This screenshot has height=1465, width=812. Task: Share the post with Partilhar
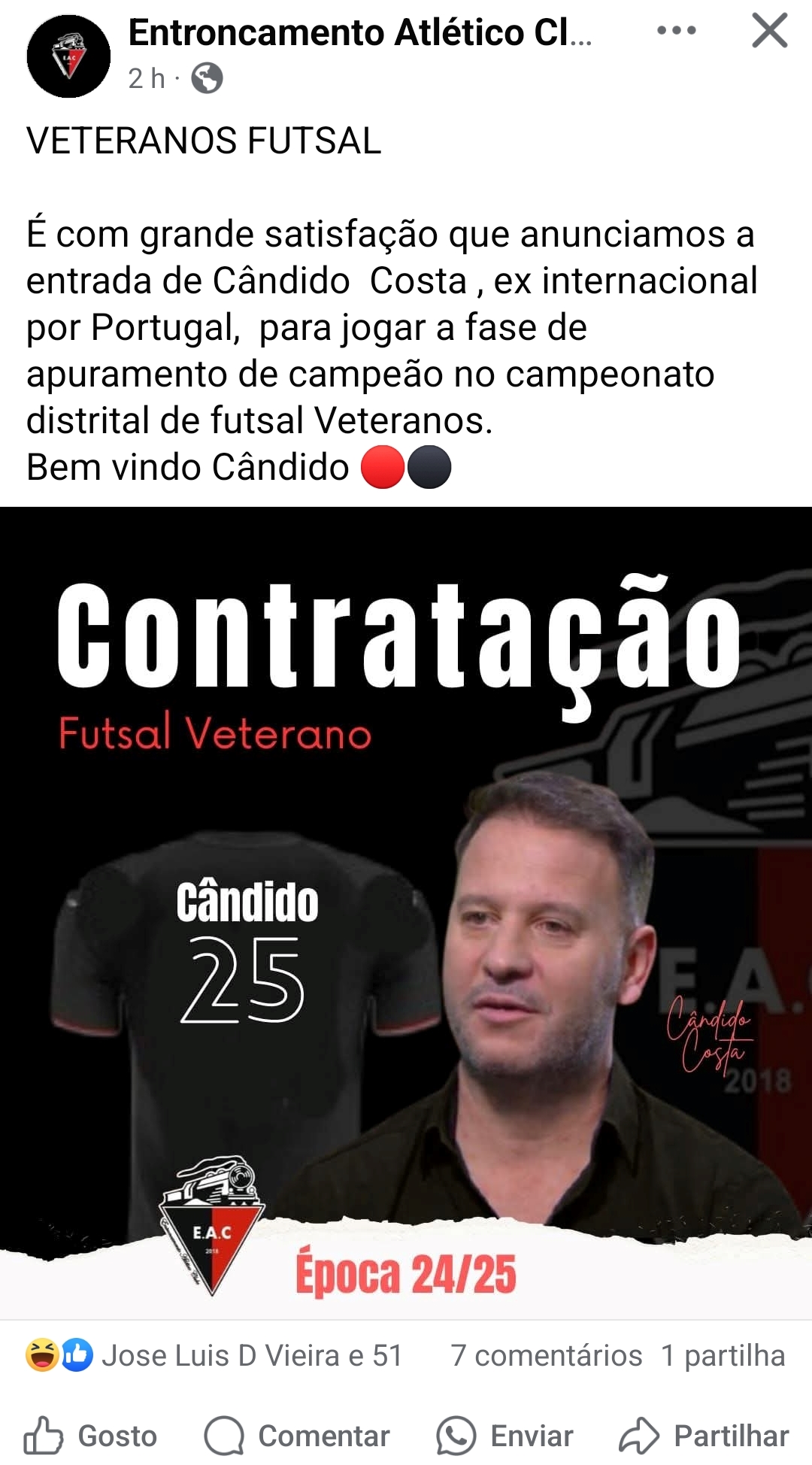click(x=704, y=1436)
